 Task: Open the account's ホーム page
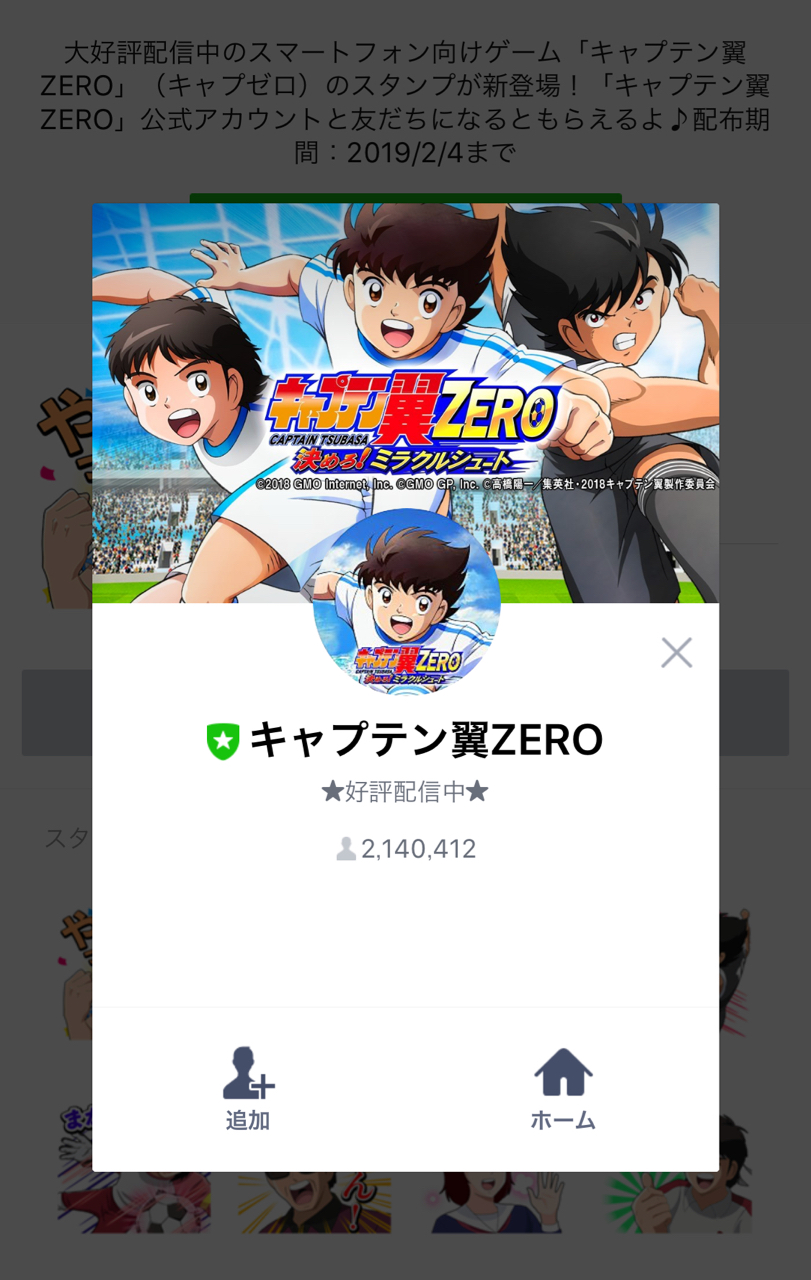[563, 1088]
